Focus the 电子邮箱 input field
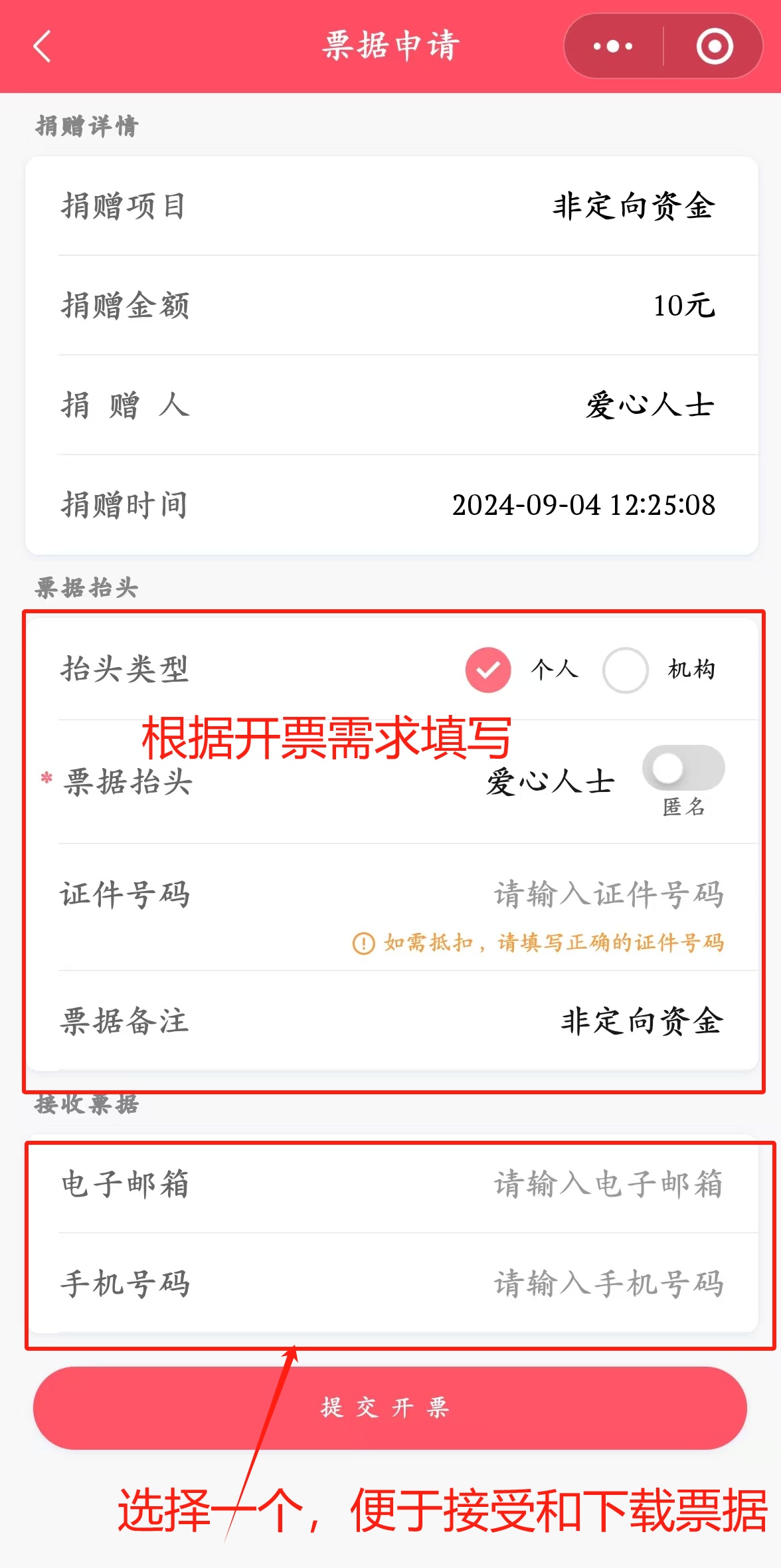 (x=608, y=1184)
